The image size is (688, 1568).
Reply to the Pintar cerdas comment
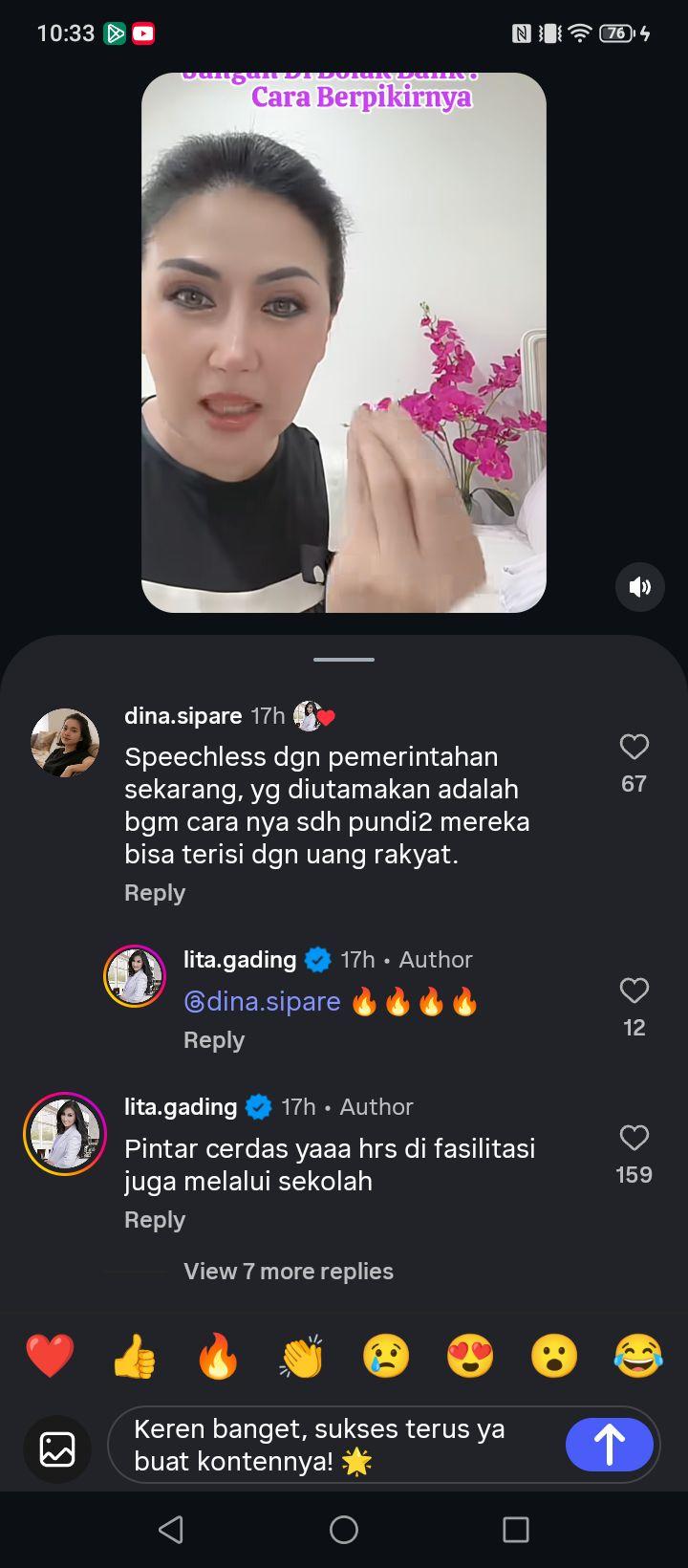155,1220
